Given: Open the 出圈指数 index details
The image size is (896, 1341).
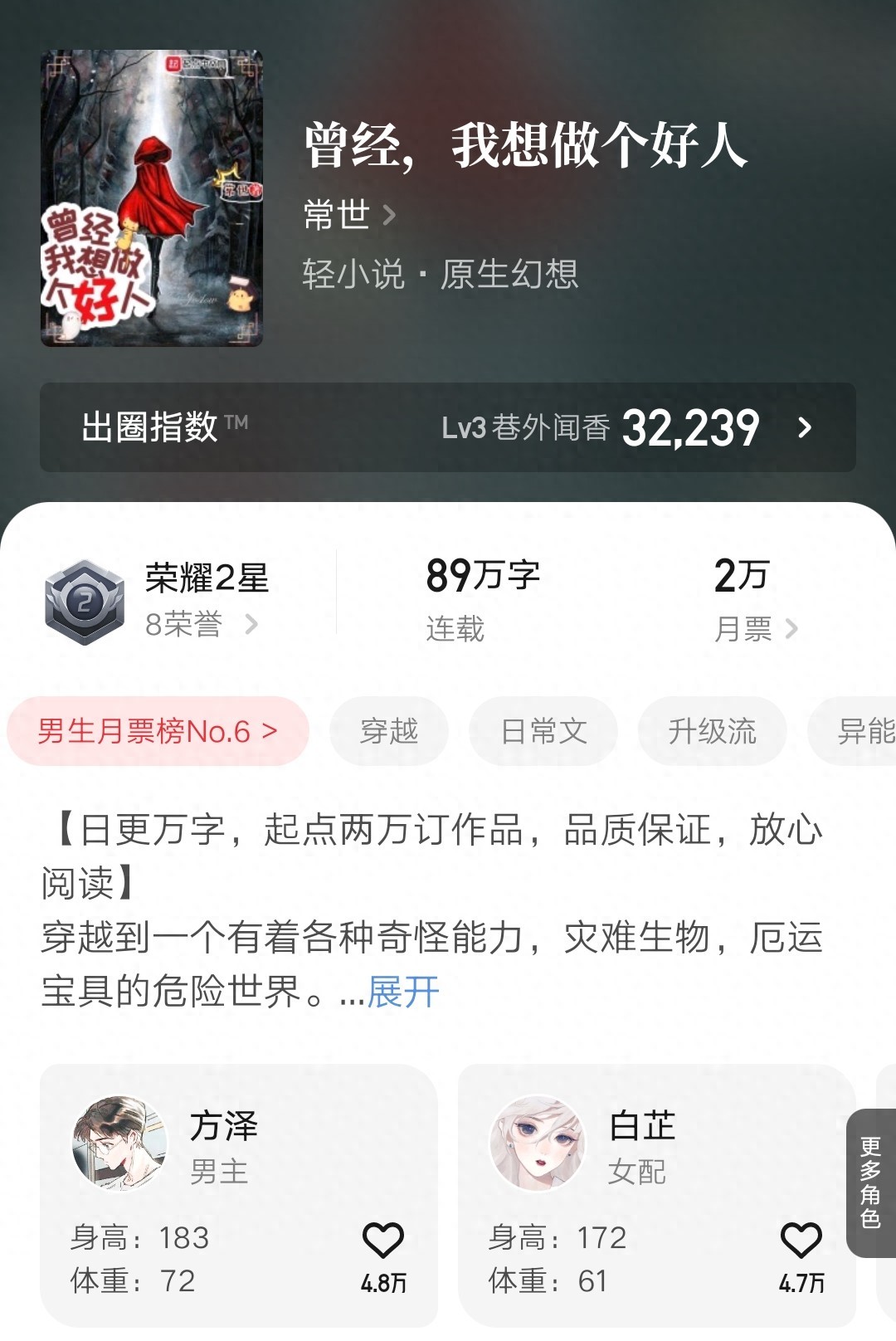Looking at the screenshot, I should [x=448, y=427].
